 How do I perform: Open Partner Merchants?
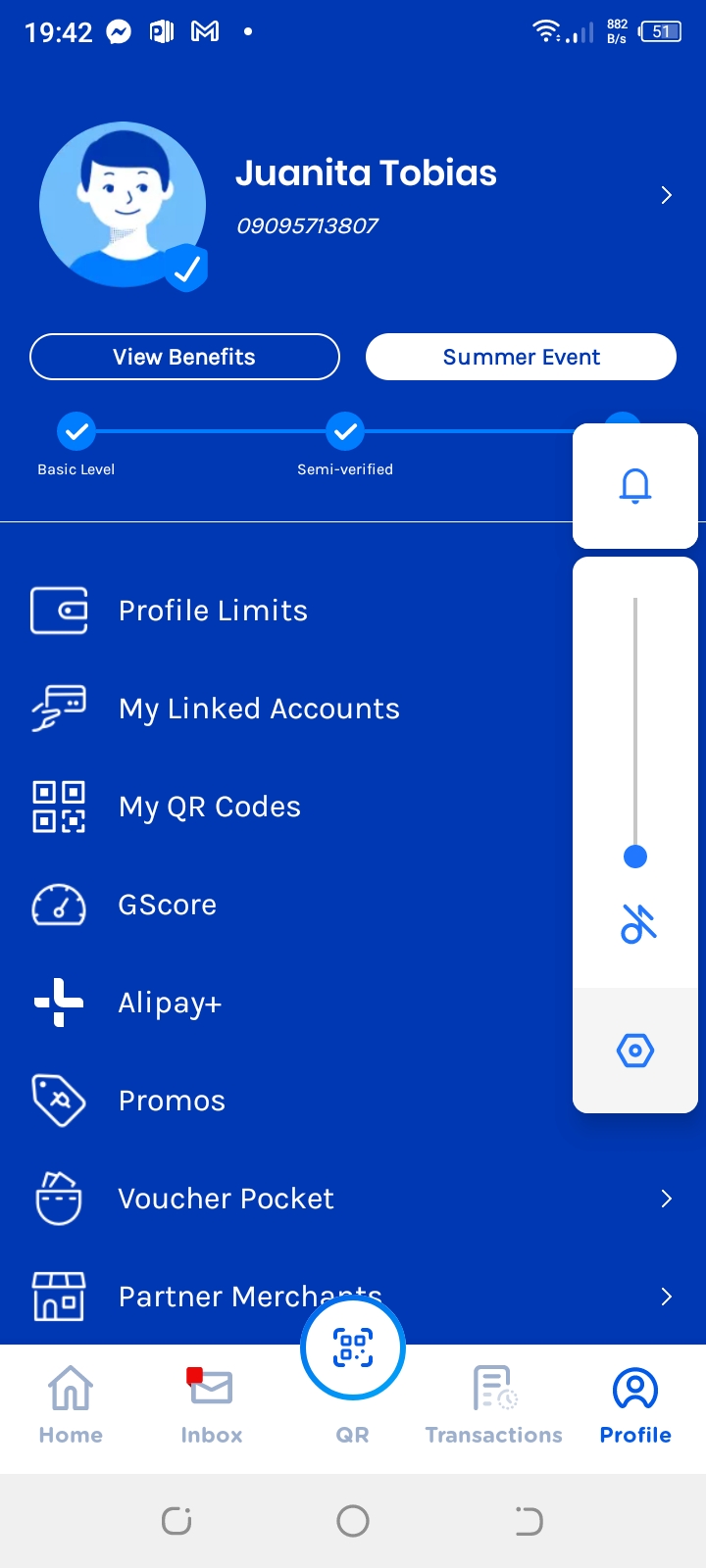point(250,1297)
